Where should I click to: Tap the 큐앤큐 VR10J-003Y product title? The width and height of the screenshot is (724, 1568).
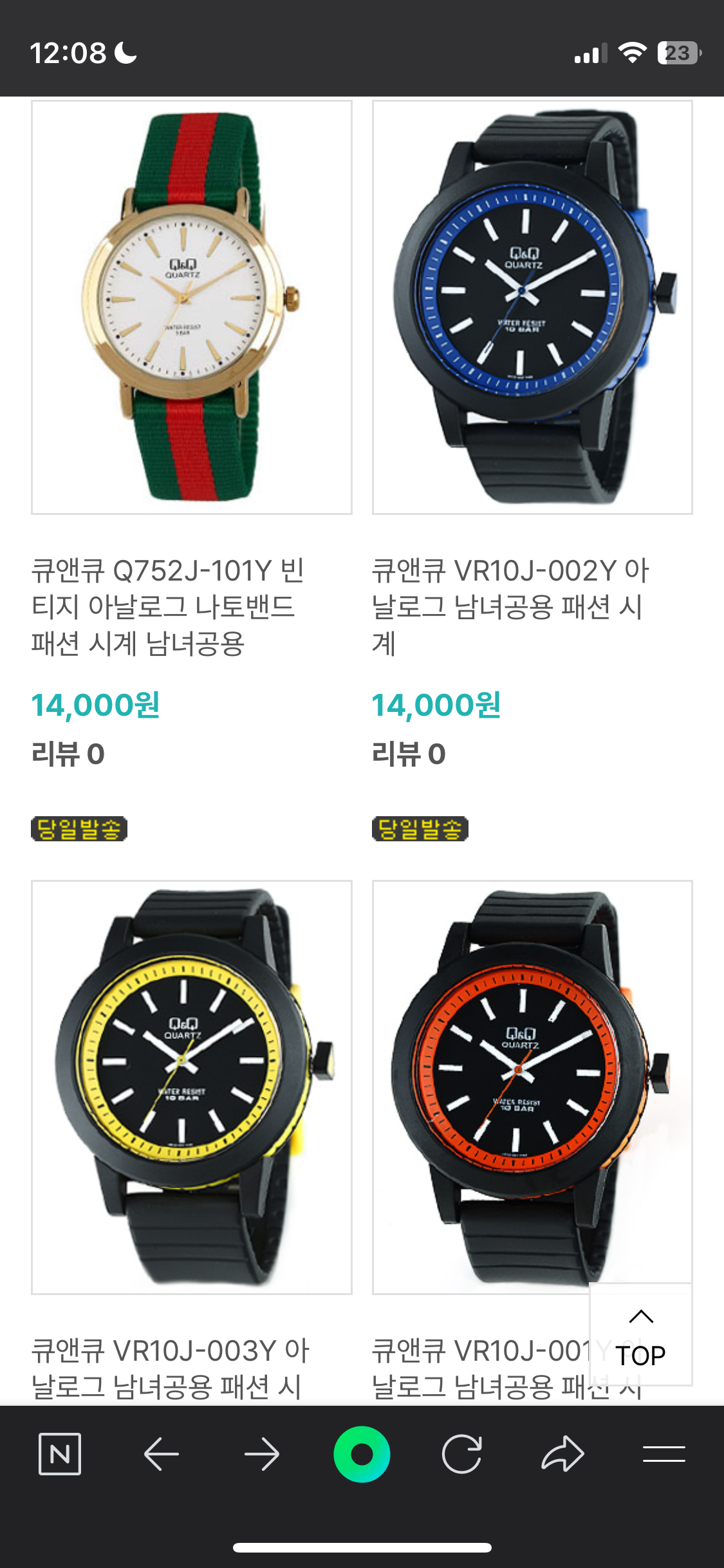pos(170,1367)
